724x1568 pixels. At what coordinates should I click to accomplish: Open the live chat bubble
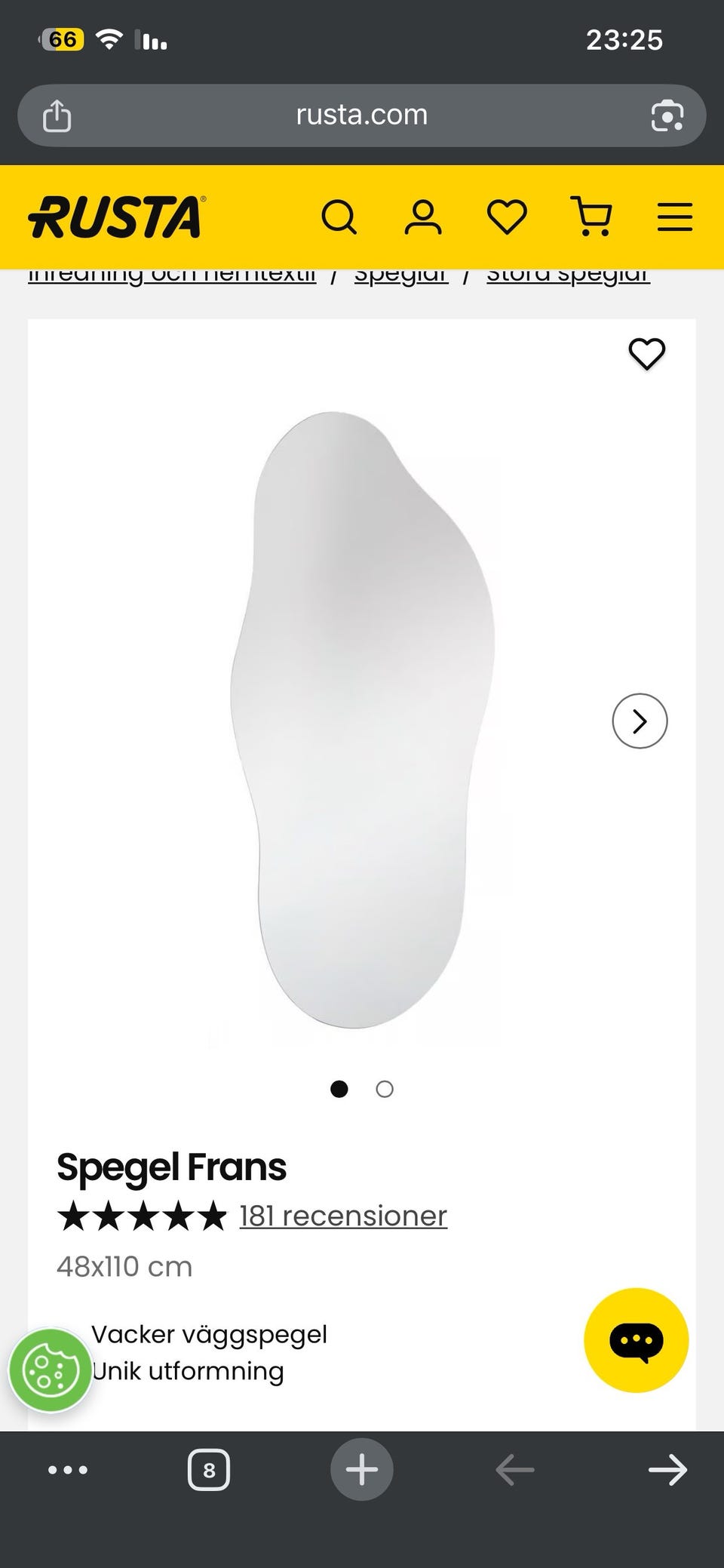(637, 1340)
